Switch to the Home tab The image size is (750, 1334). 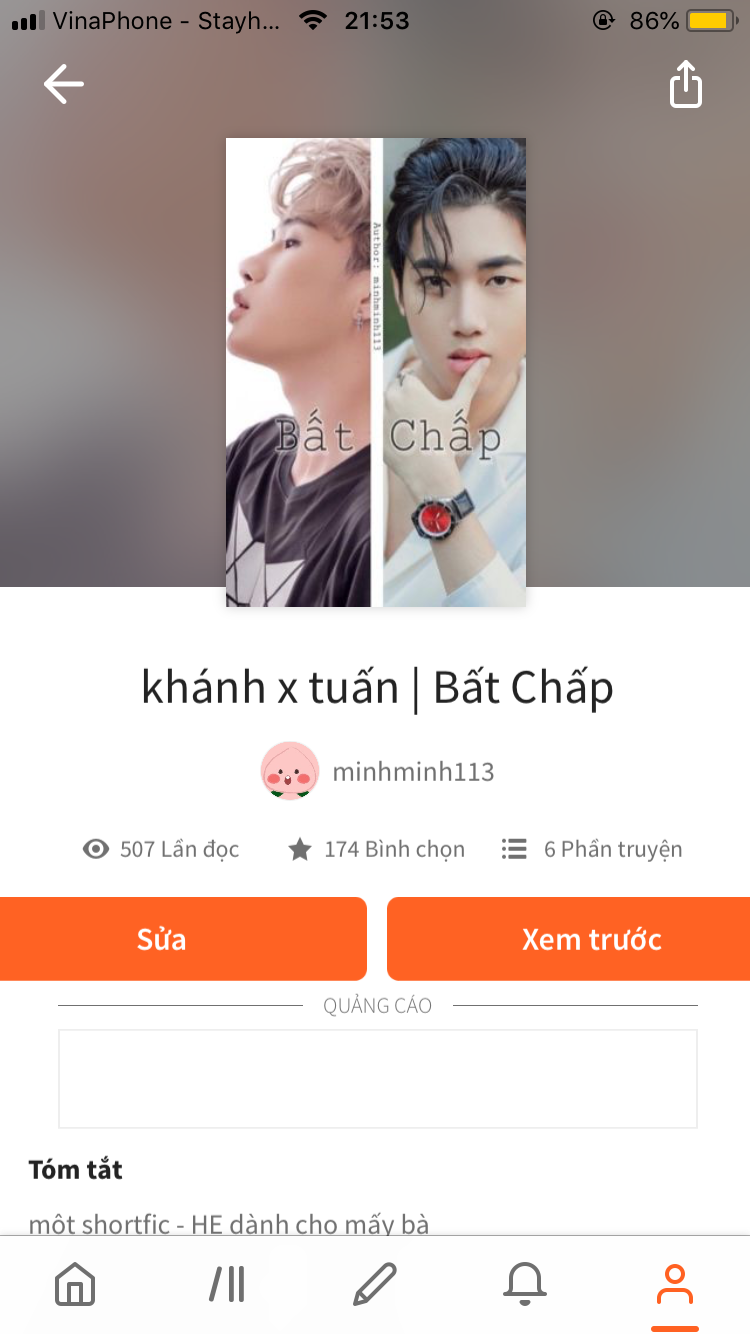[75, 1284]
